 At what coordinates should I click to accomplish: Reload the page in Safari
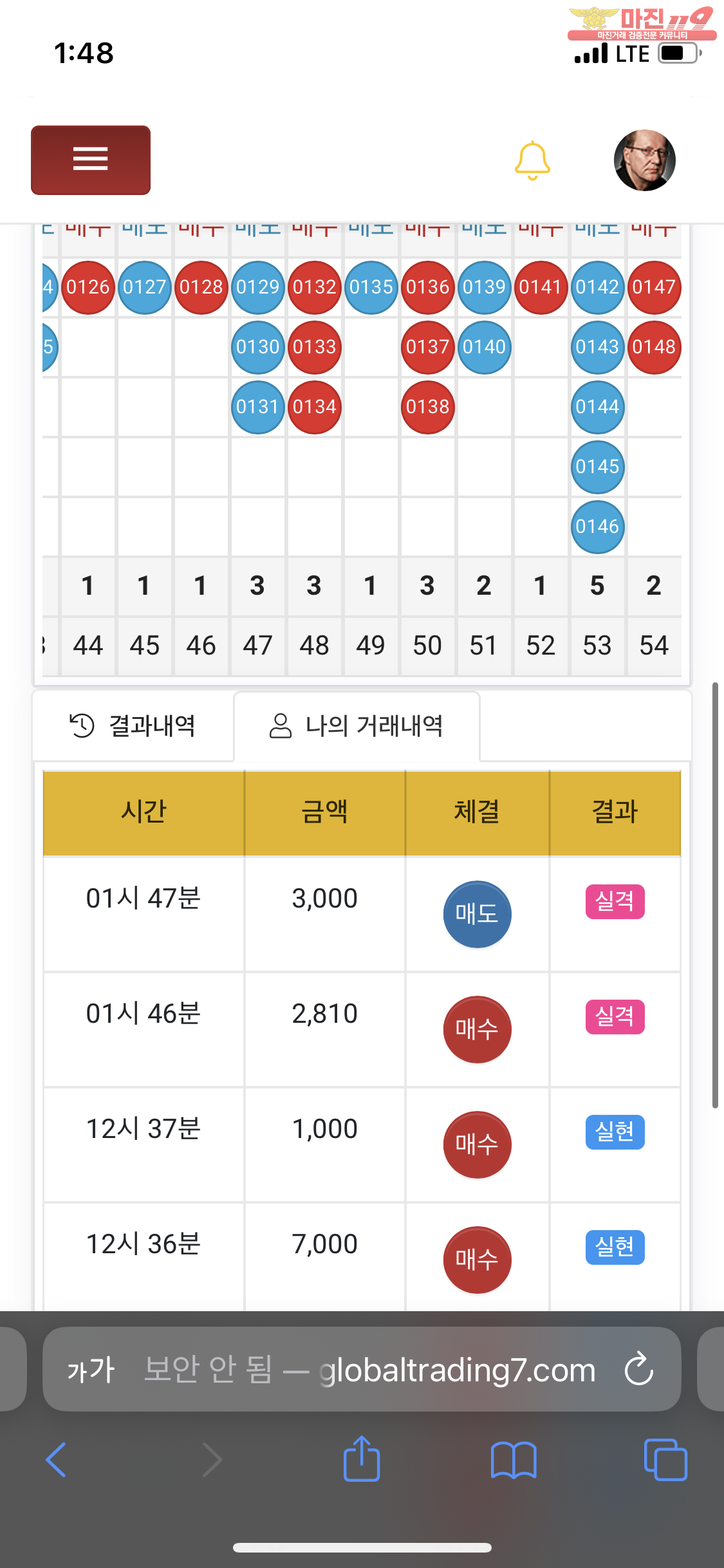point(638,1368)
